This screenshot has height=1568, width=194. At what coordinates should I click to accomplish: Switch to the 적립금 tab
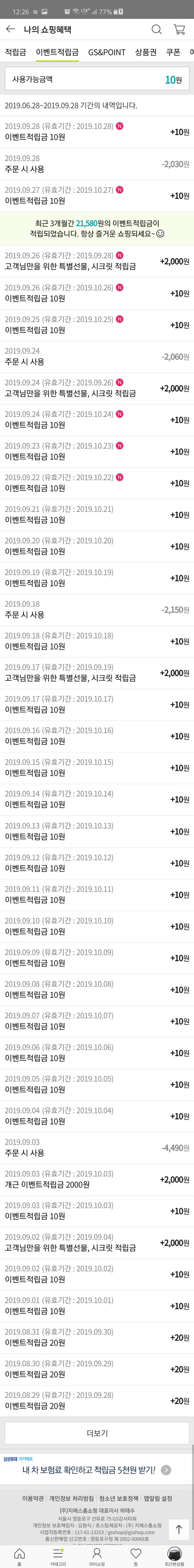(15, 52)
